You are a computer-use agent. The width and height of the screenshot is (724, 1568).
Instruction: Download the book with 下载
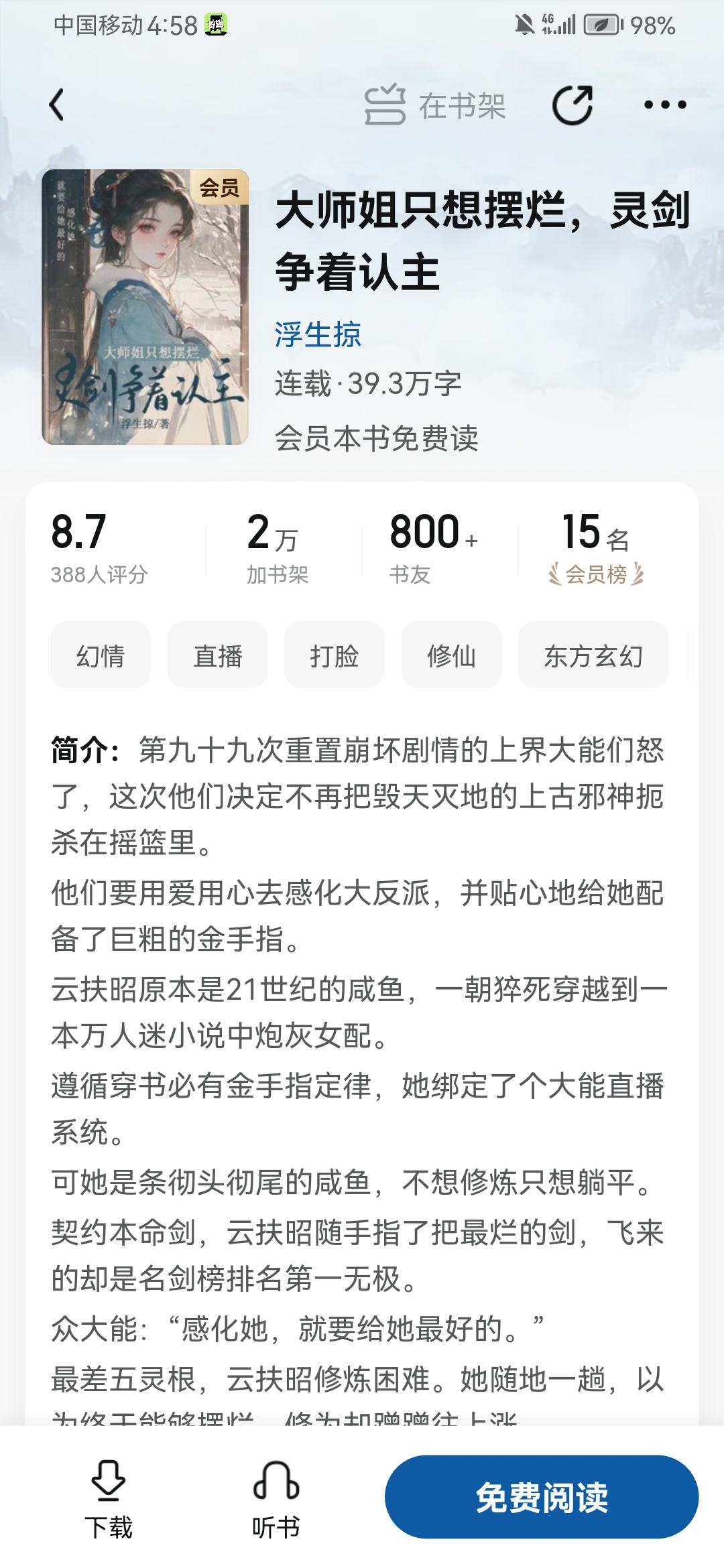click(x=108, y=1498)
